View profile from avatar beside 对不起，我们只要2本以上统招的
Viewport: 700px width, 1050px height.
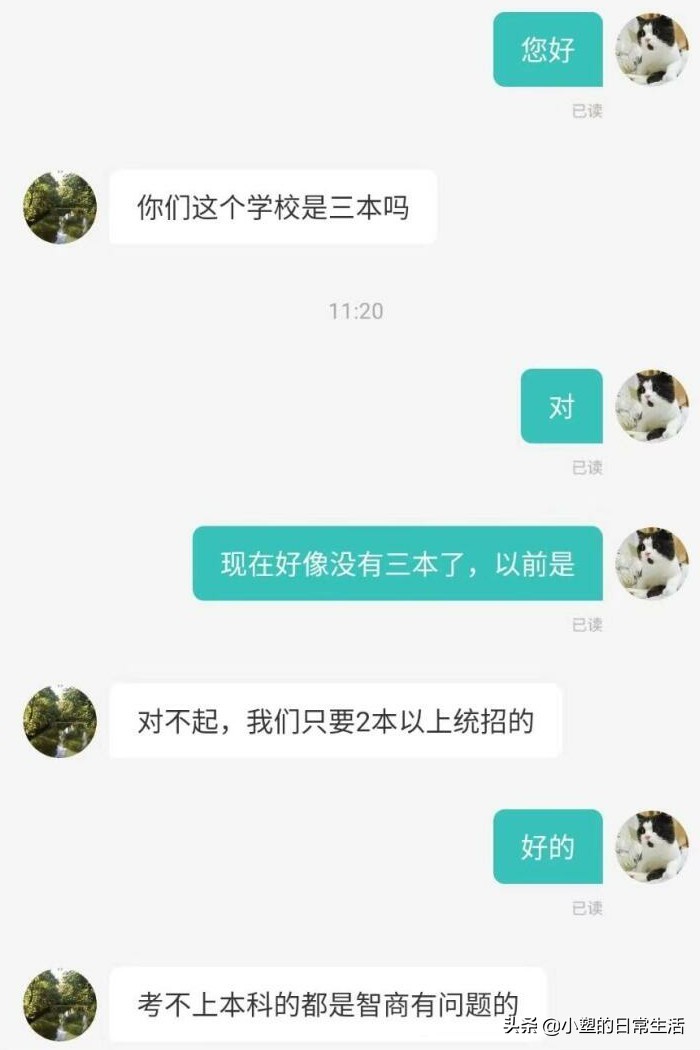coord(60,721)
